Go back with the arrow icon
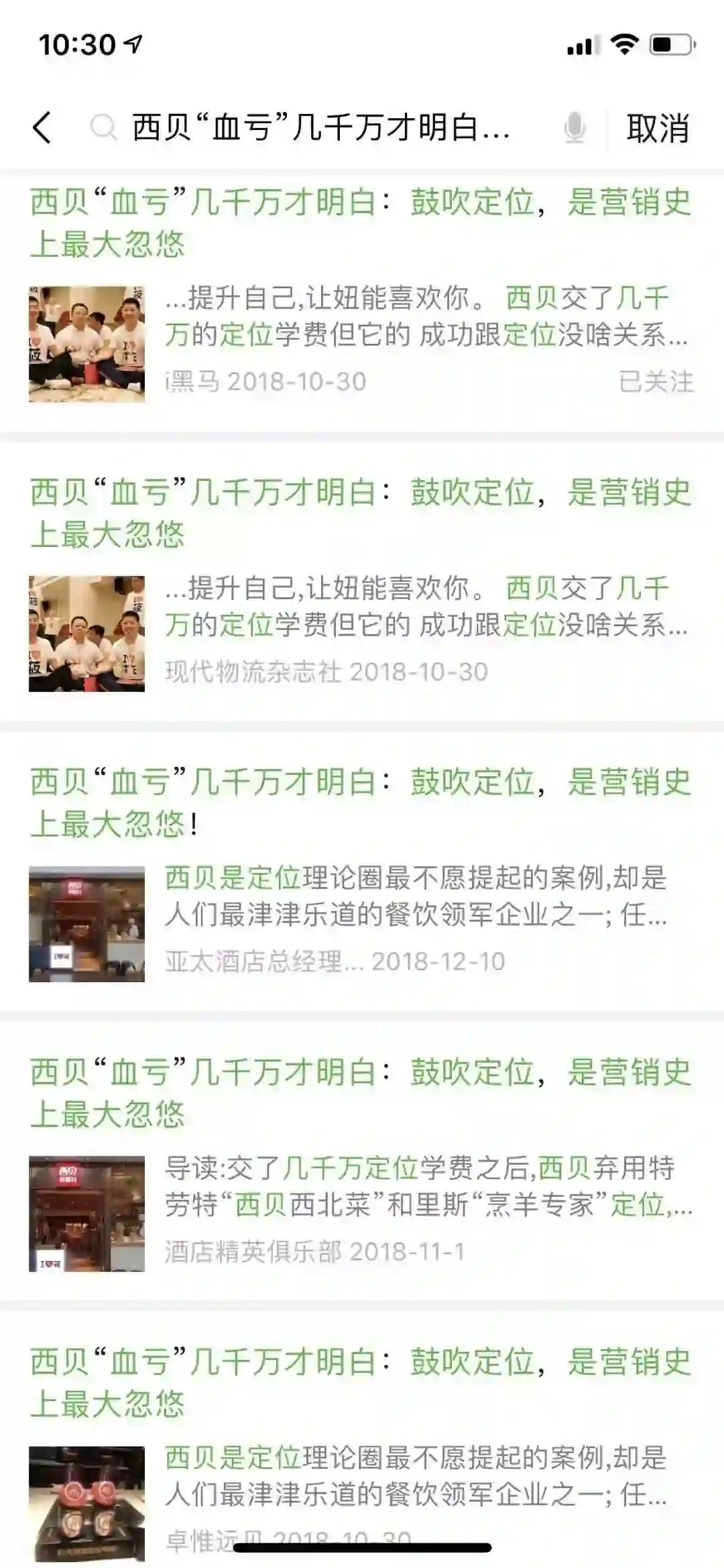The image size is (724, 1568). point(42,127)
